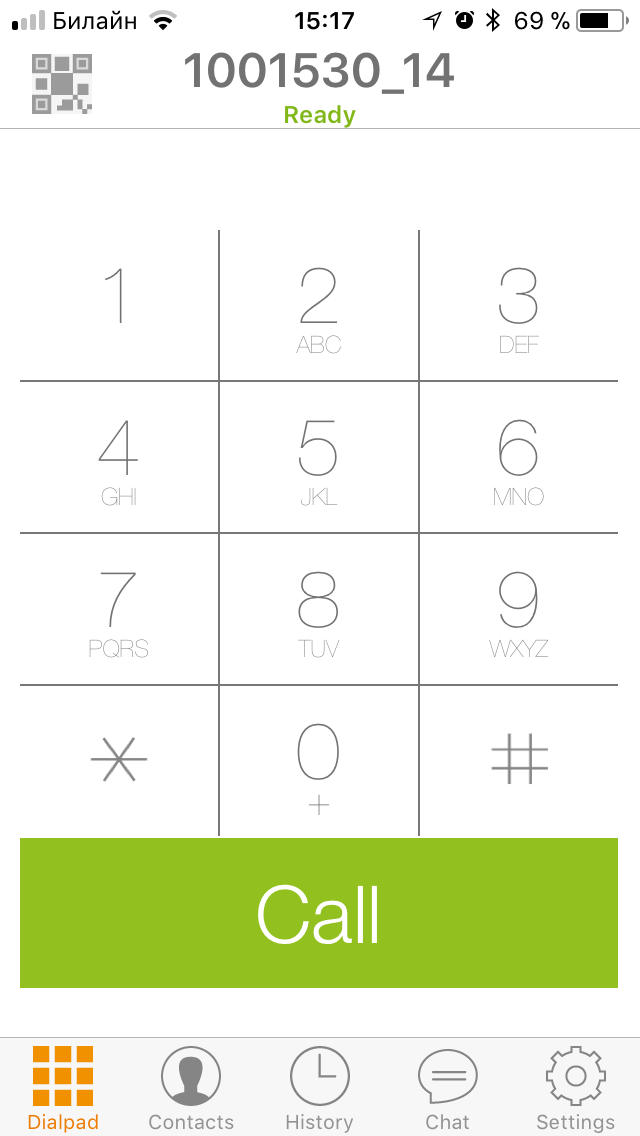The height and width of the screenshot is (1136, 640).
Task: Select the Dialpad tab
Action: (63, 1088)
